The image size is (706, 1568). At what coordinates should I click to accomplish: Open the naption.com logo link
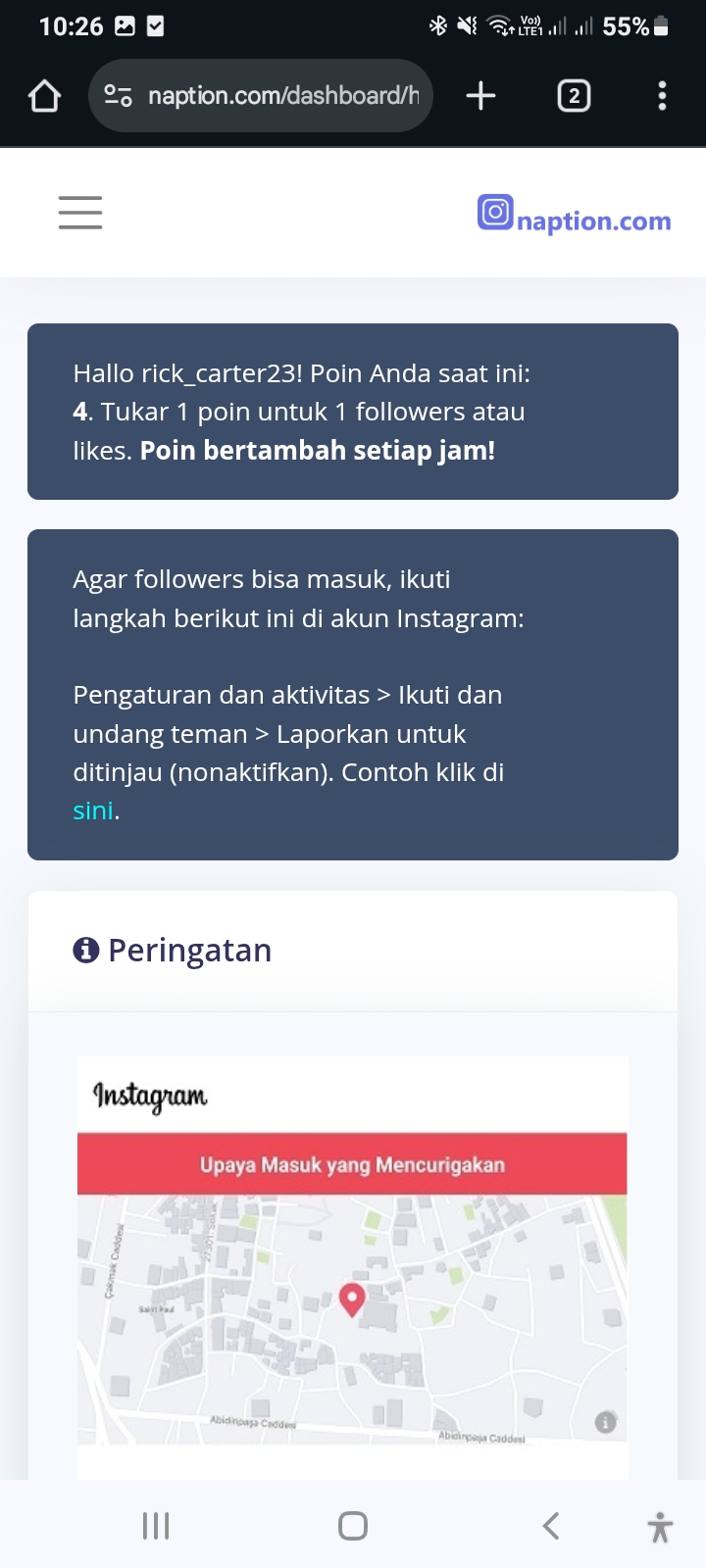[x=575, y=216]
